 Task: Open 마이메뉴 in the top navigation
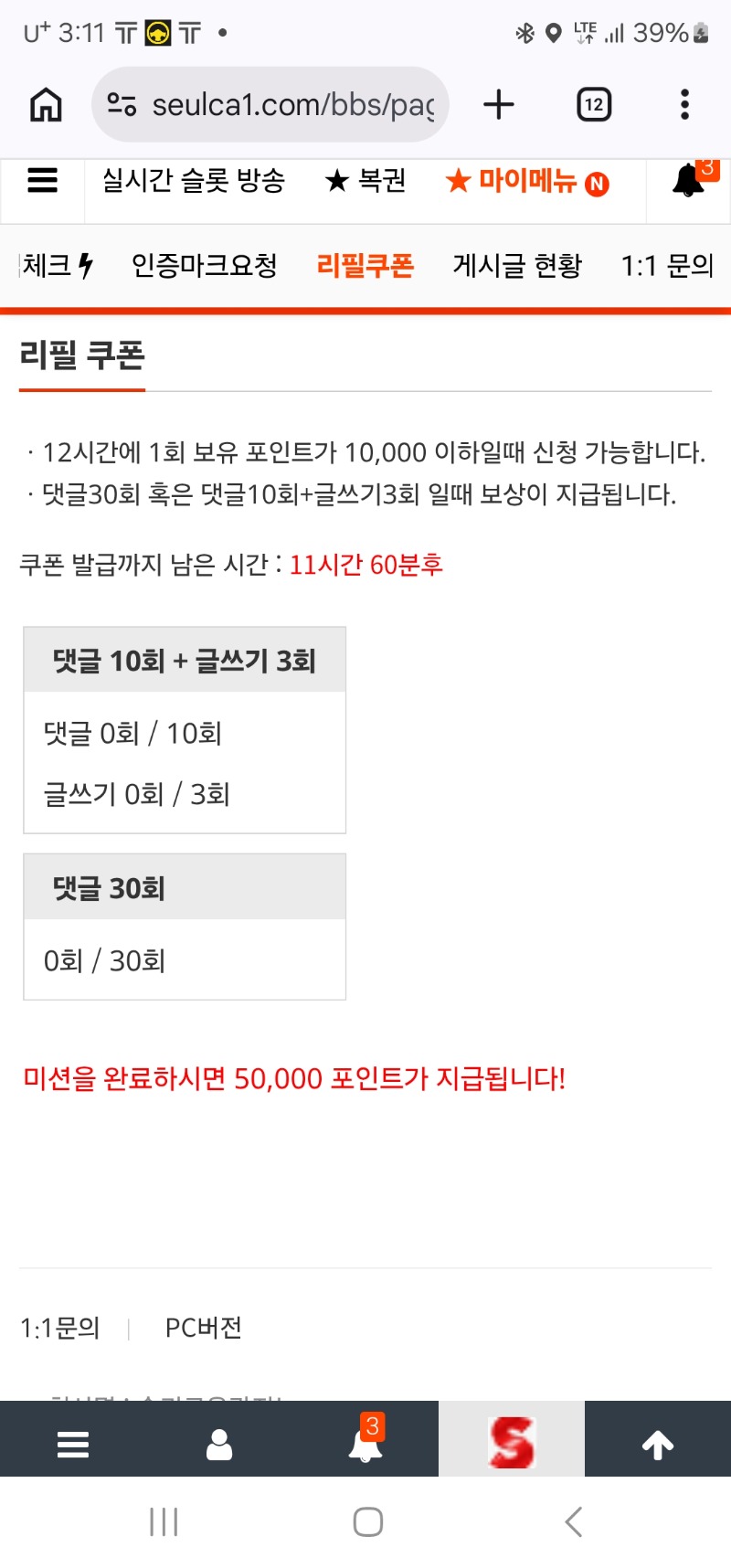point(527,181)
